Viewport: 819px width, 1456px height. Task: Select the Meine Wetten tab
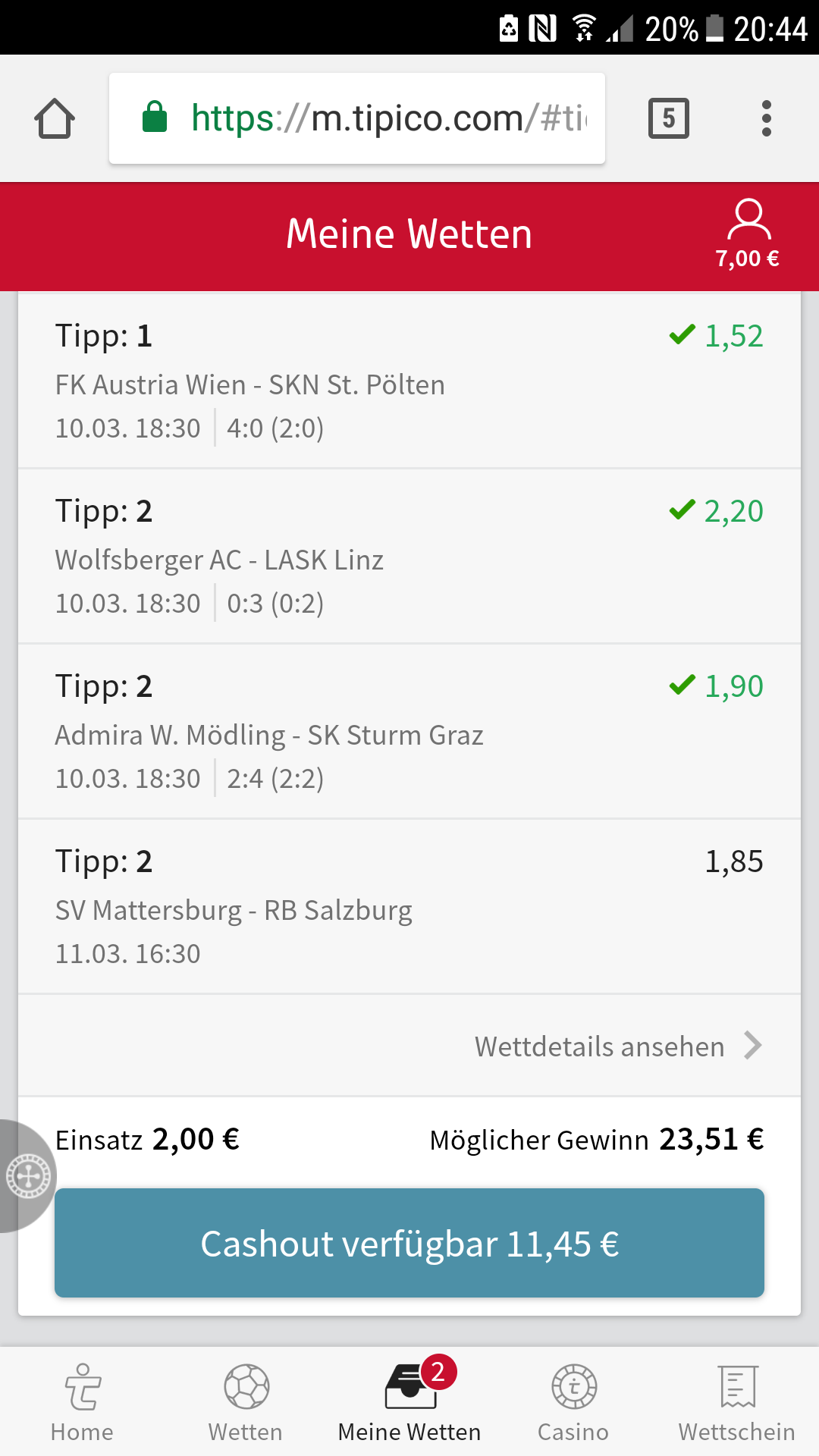409,1402
